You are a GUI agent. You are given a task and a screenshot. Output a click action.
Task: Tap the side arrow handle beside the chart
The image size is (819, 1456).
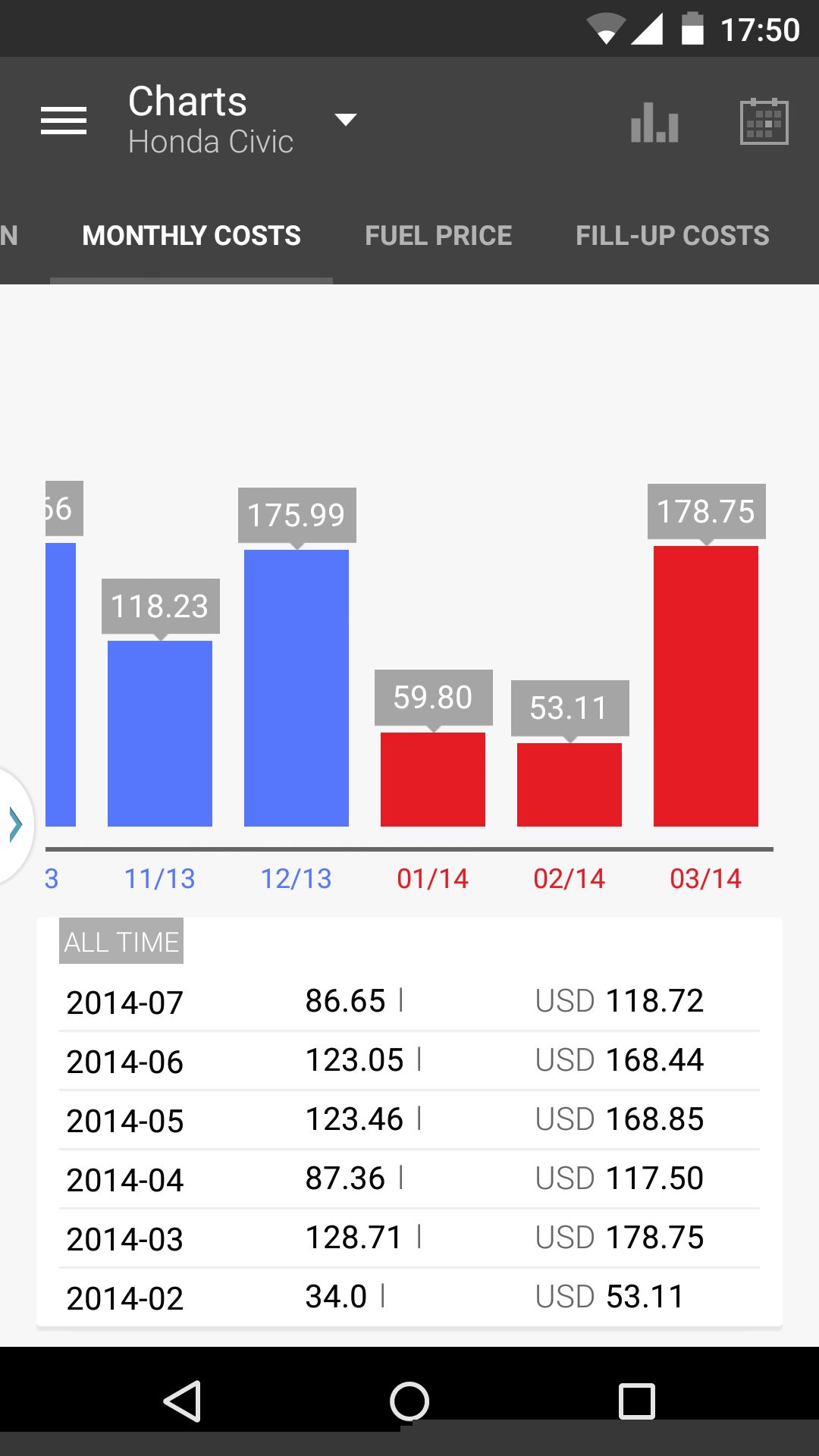click(15, 825)
